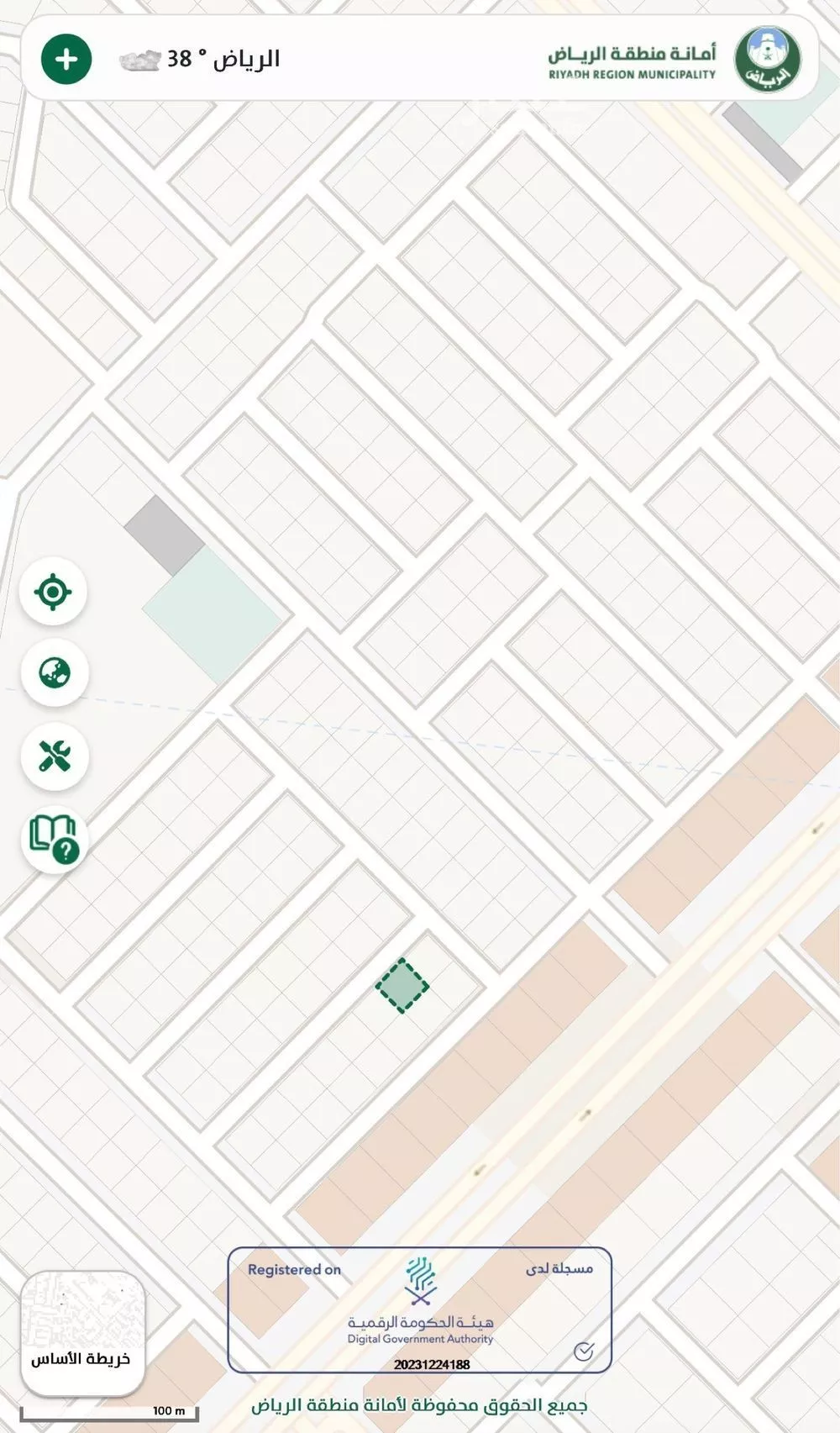Center map on my location

[x=53, y=593]
